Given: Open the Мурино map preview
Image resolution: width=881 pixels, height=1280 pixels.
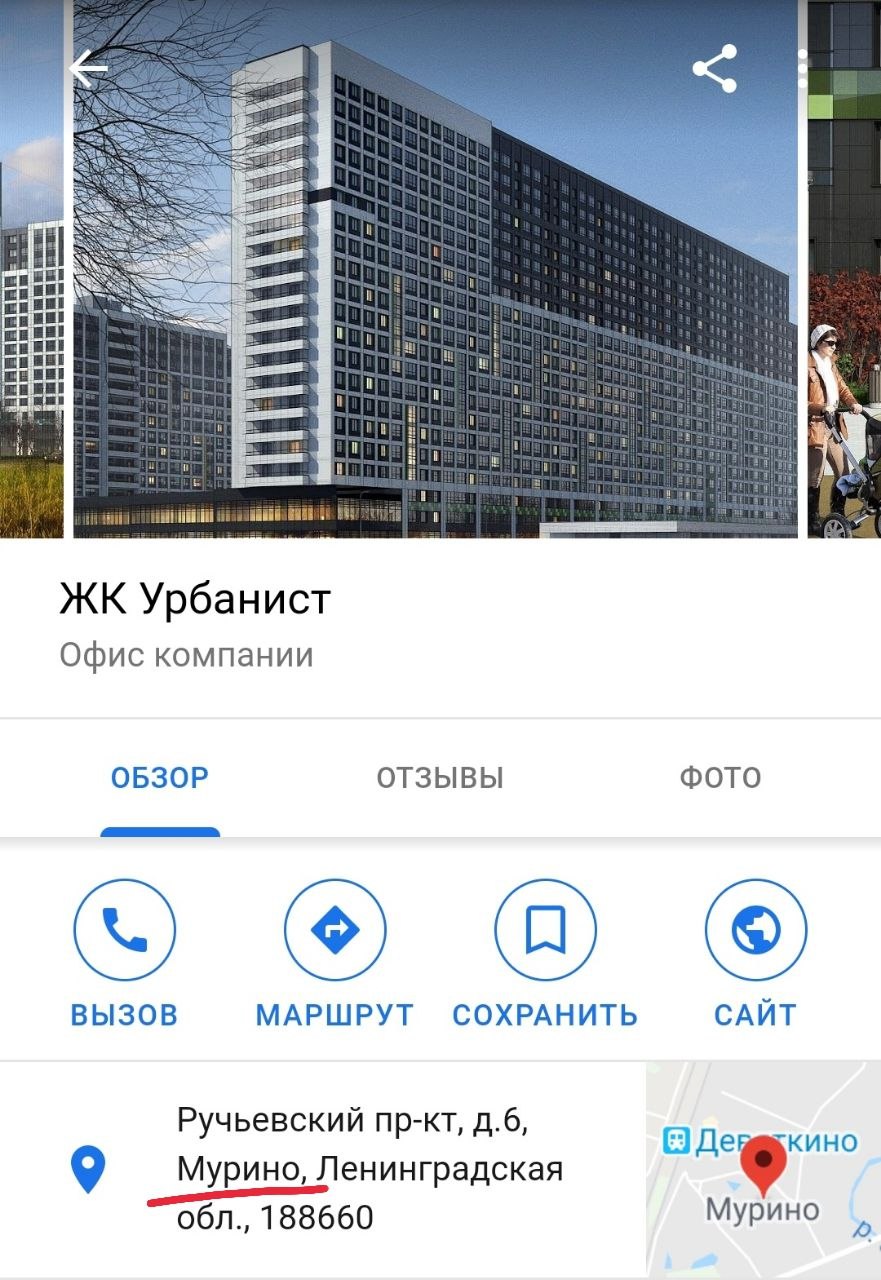Looking at the screenshot, I should tap(763, 1168).
